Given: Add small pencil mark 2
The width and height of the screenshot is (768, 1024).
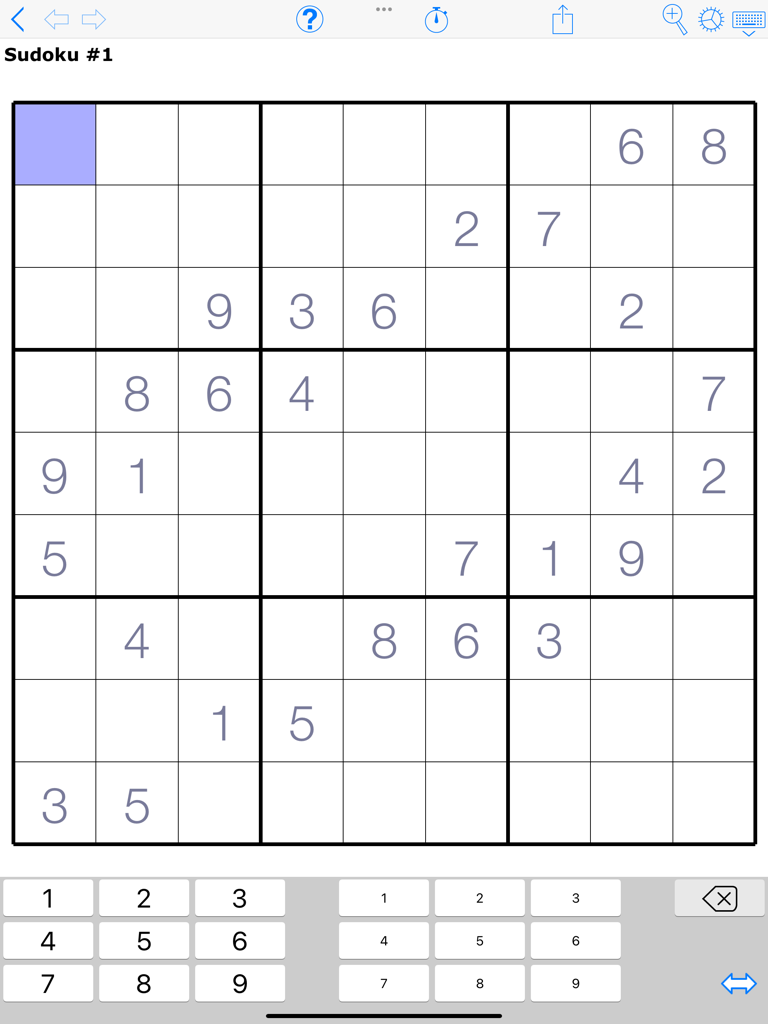Looking at the screenshot, I should pyautogui.click(x=480, y=898).
